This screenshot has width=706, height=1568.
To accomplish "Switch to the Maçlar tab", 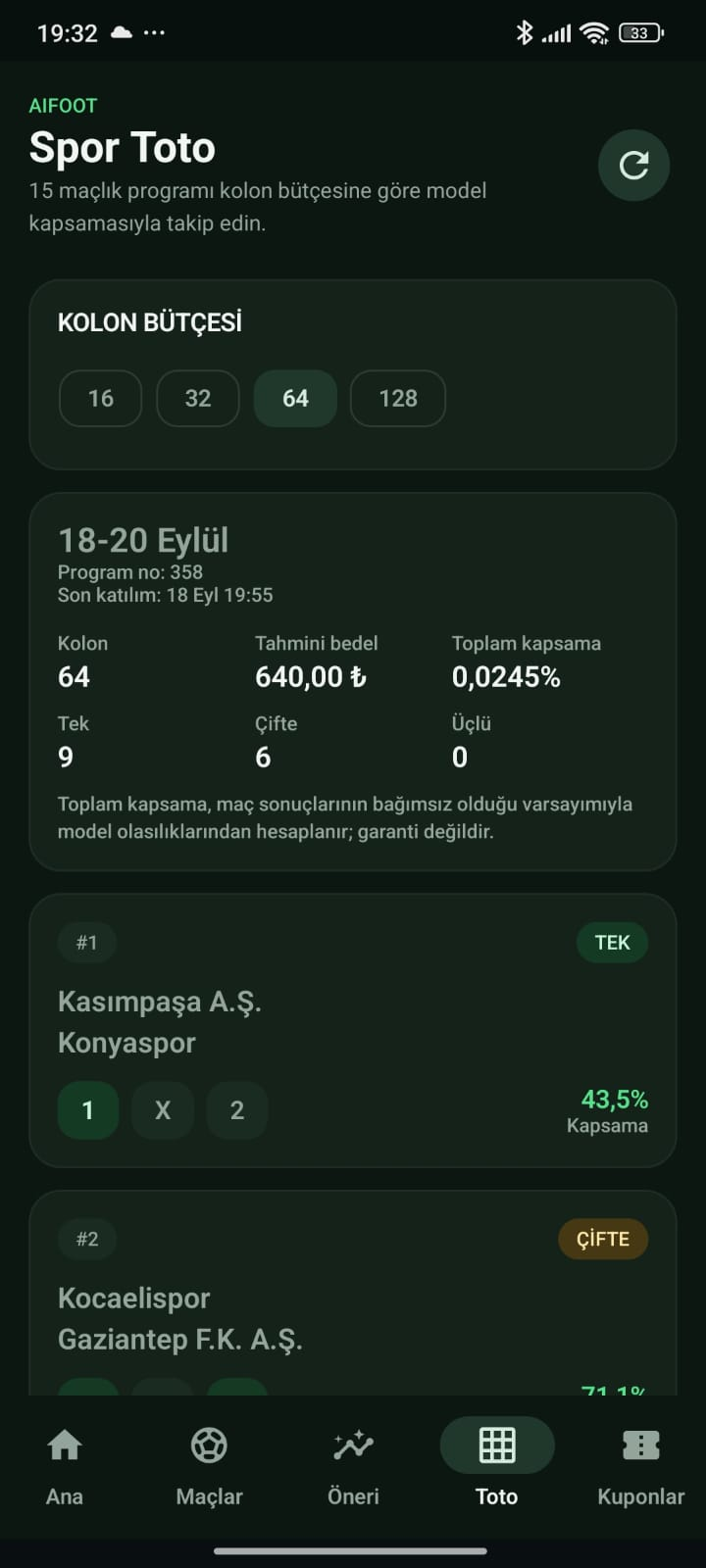I will [x=209, y=1465].
